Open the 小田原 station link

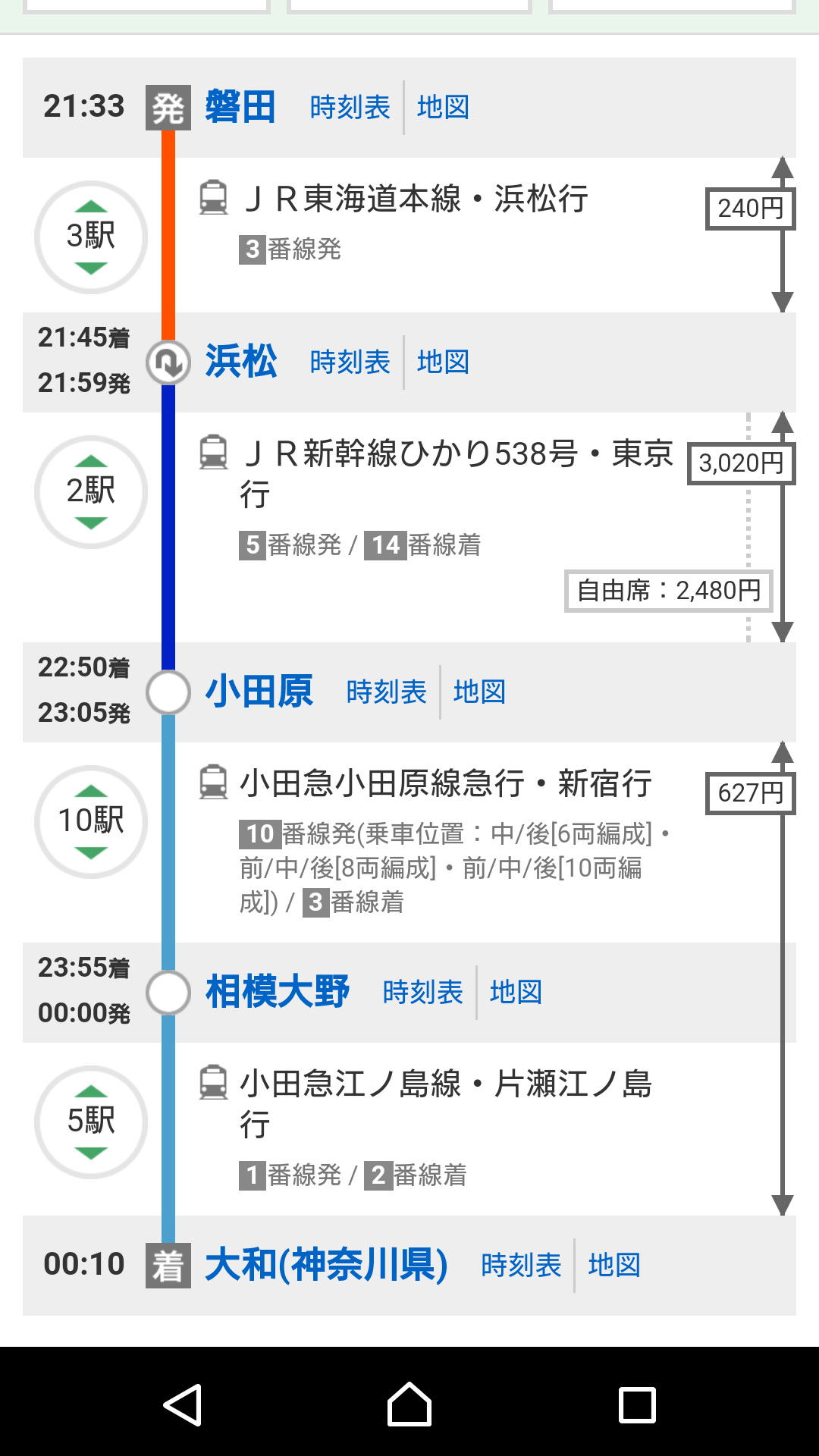click(x=259, y=692)
